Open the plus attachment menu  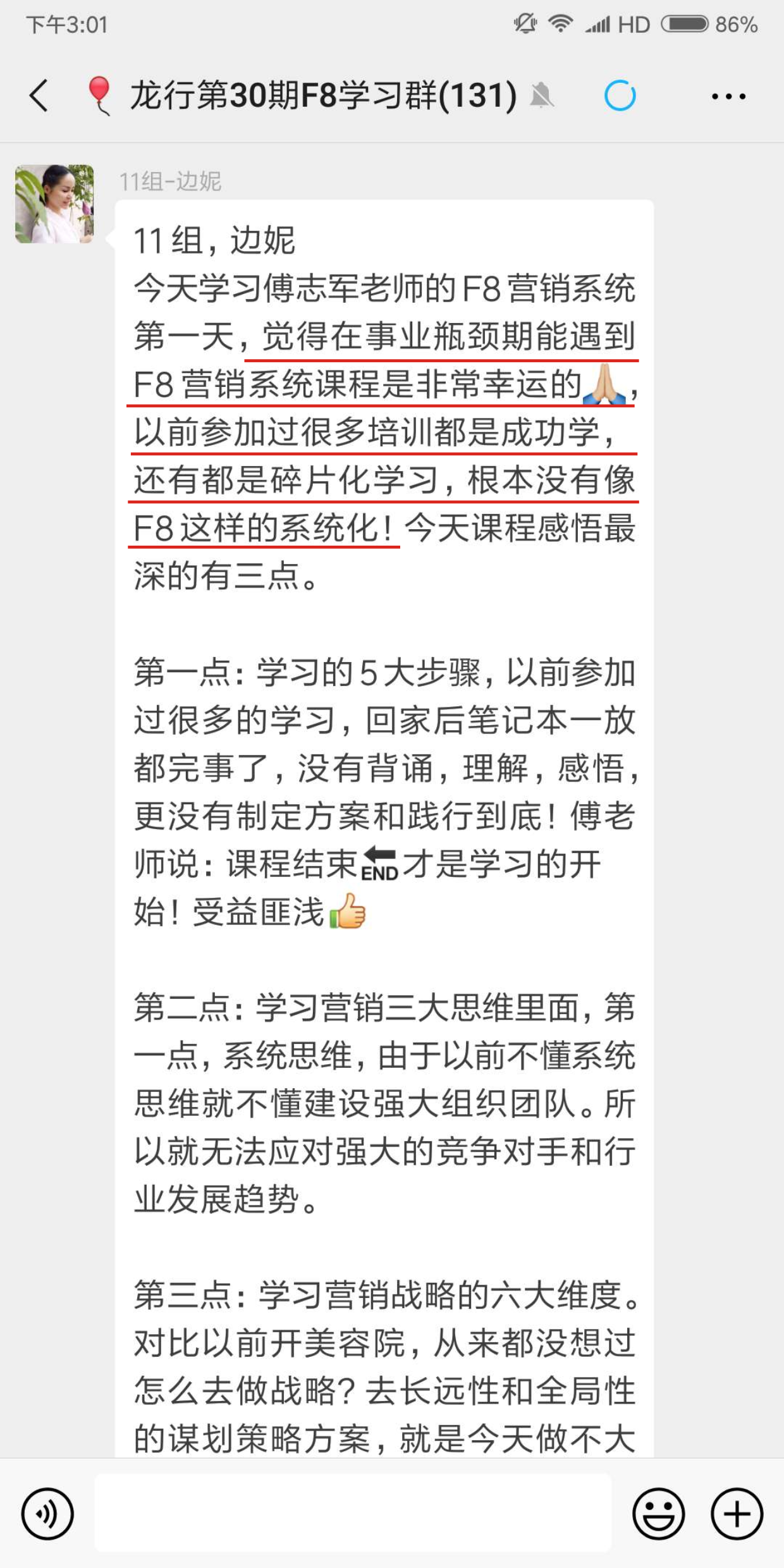point(737,1514)
